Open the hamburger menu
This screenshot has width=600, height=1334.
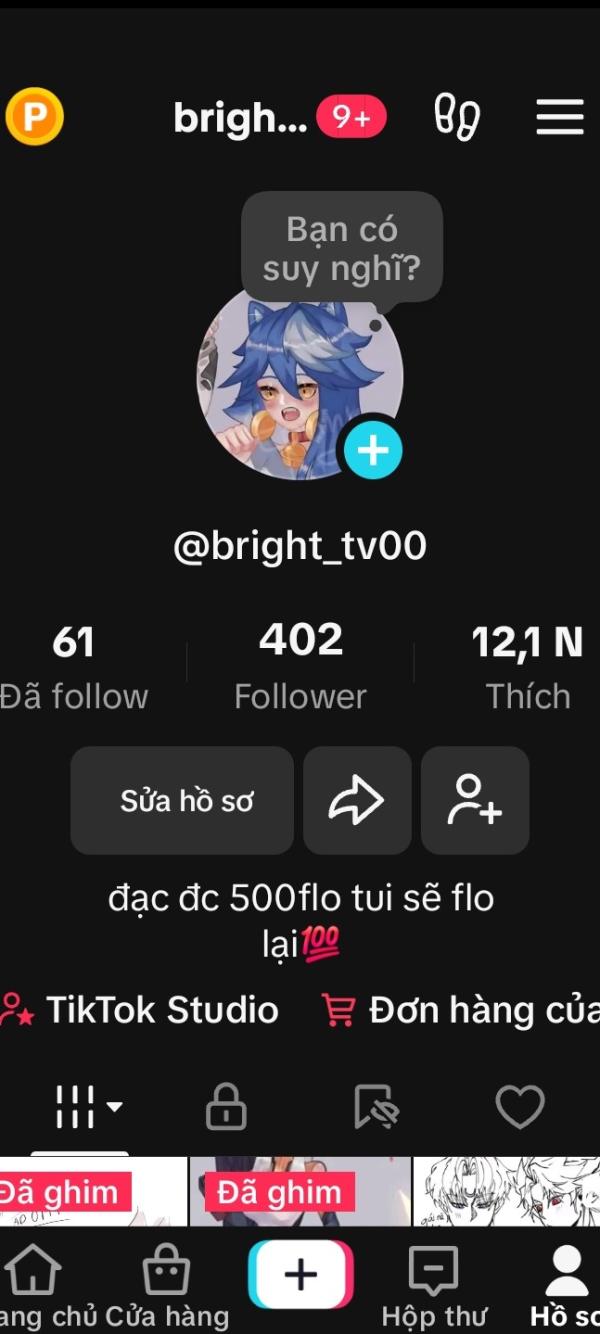pos(559,118)
